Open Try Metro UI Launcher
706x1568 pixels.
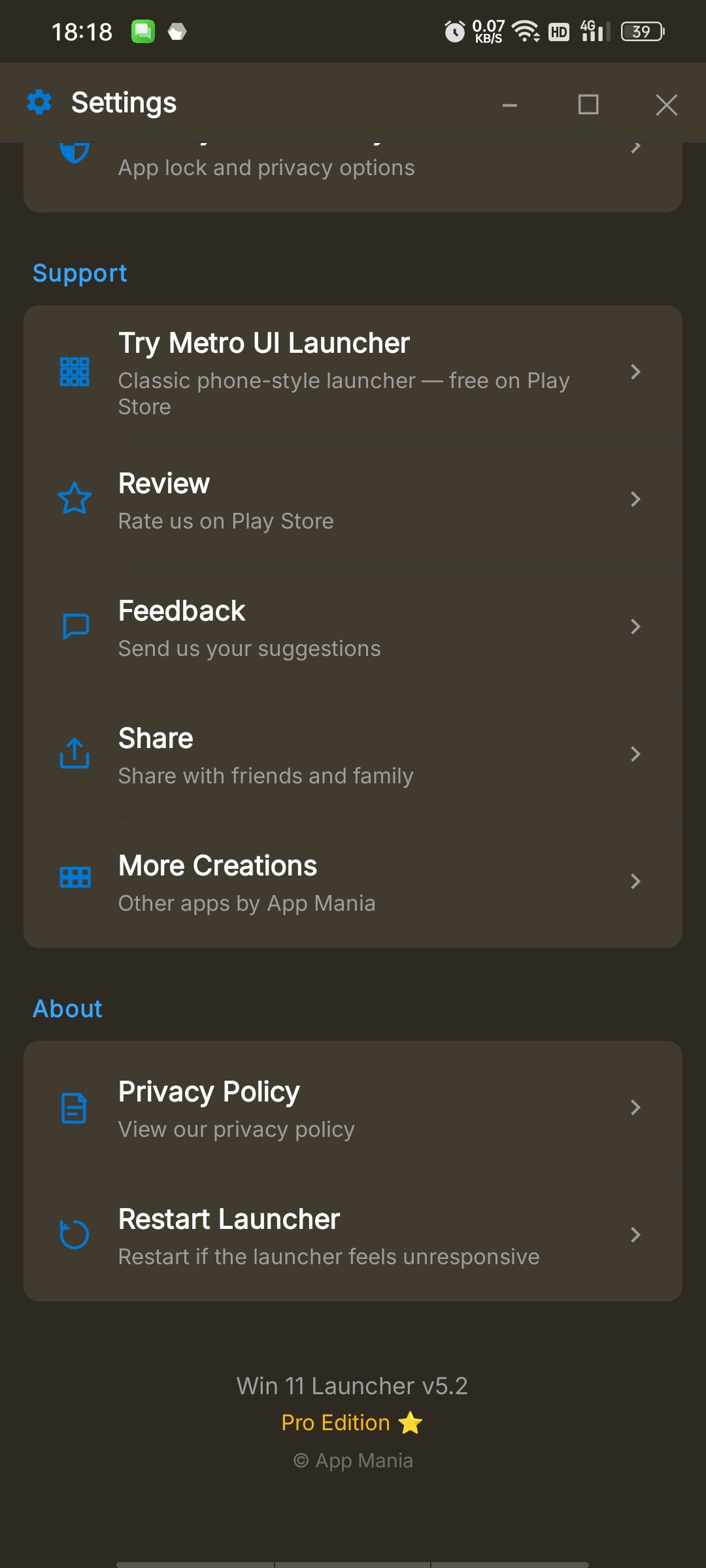tap(353, 372)
